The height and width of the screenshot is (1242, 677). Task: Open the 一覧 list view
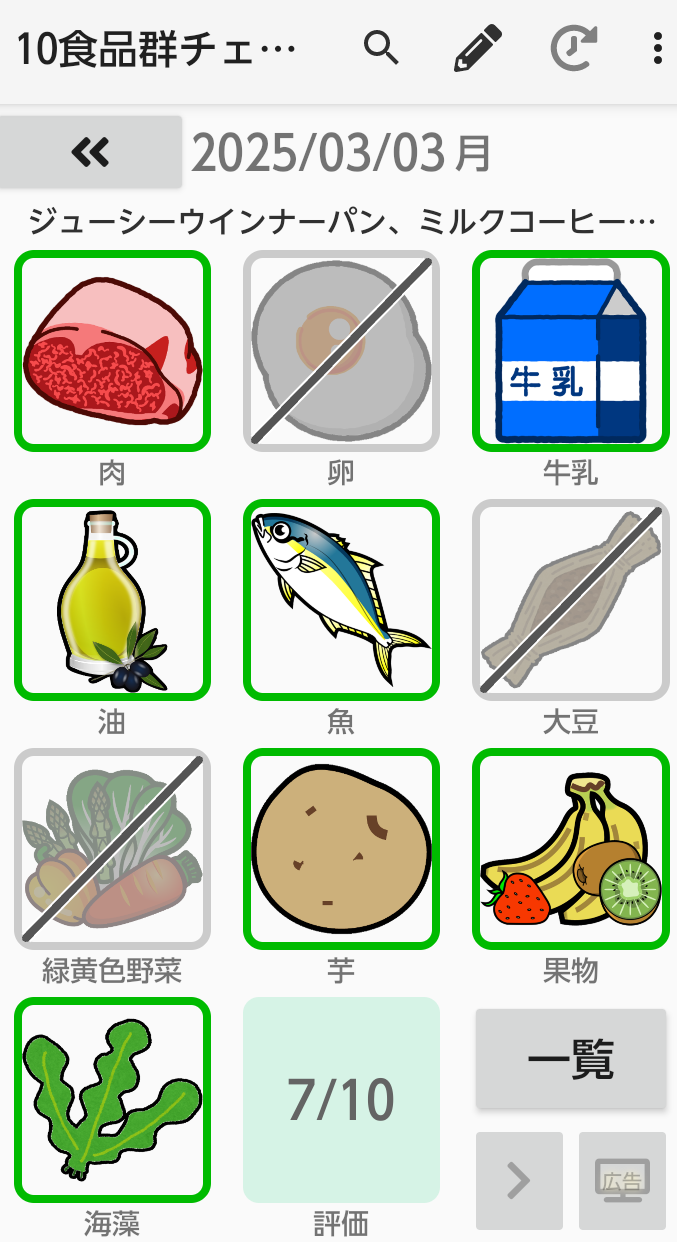(x=570, y=1059)
